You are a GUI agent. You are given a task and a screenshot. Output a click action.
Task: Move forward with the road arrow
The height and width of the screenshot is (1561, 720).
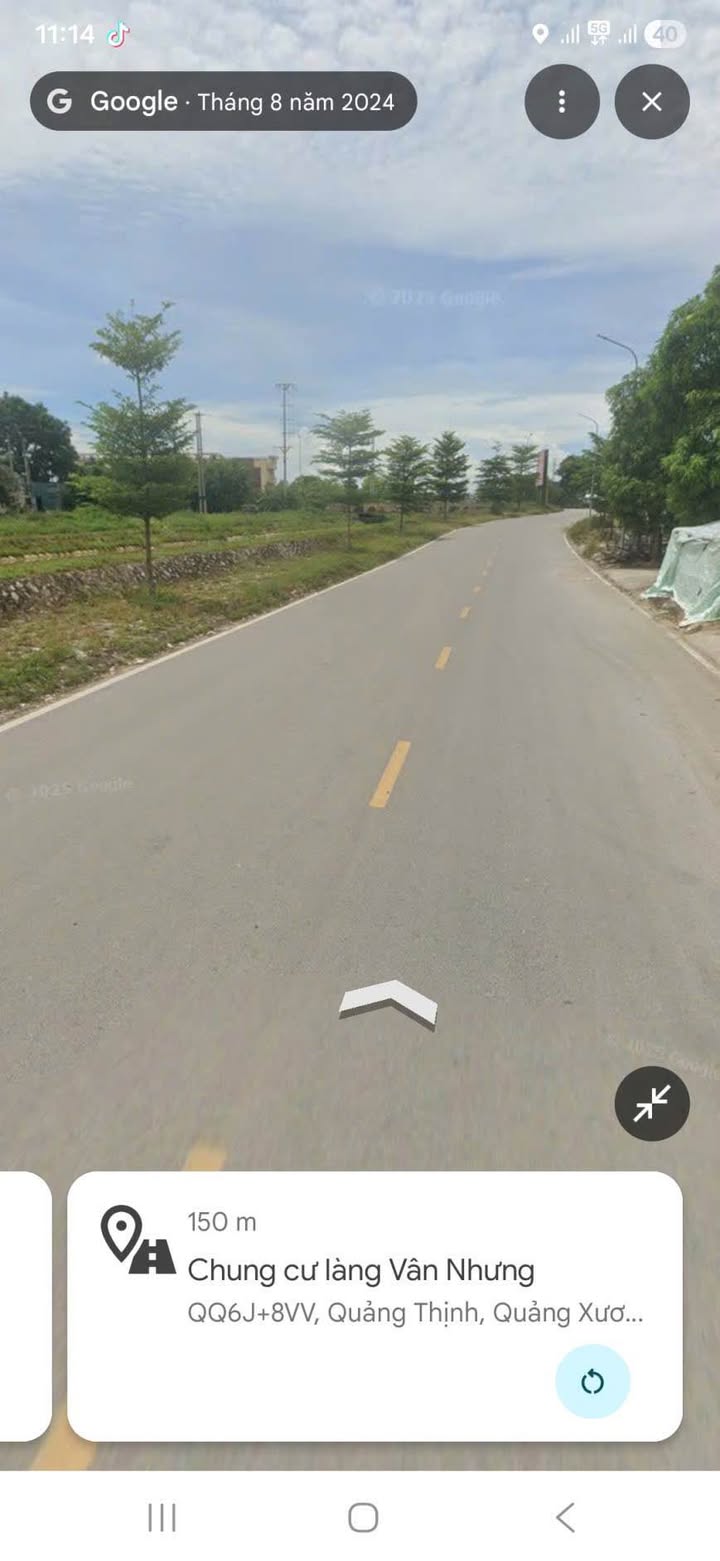(x=388, y=1004)
